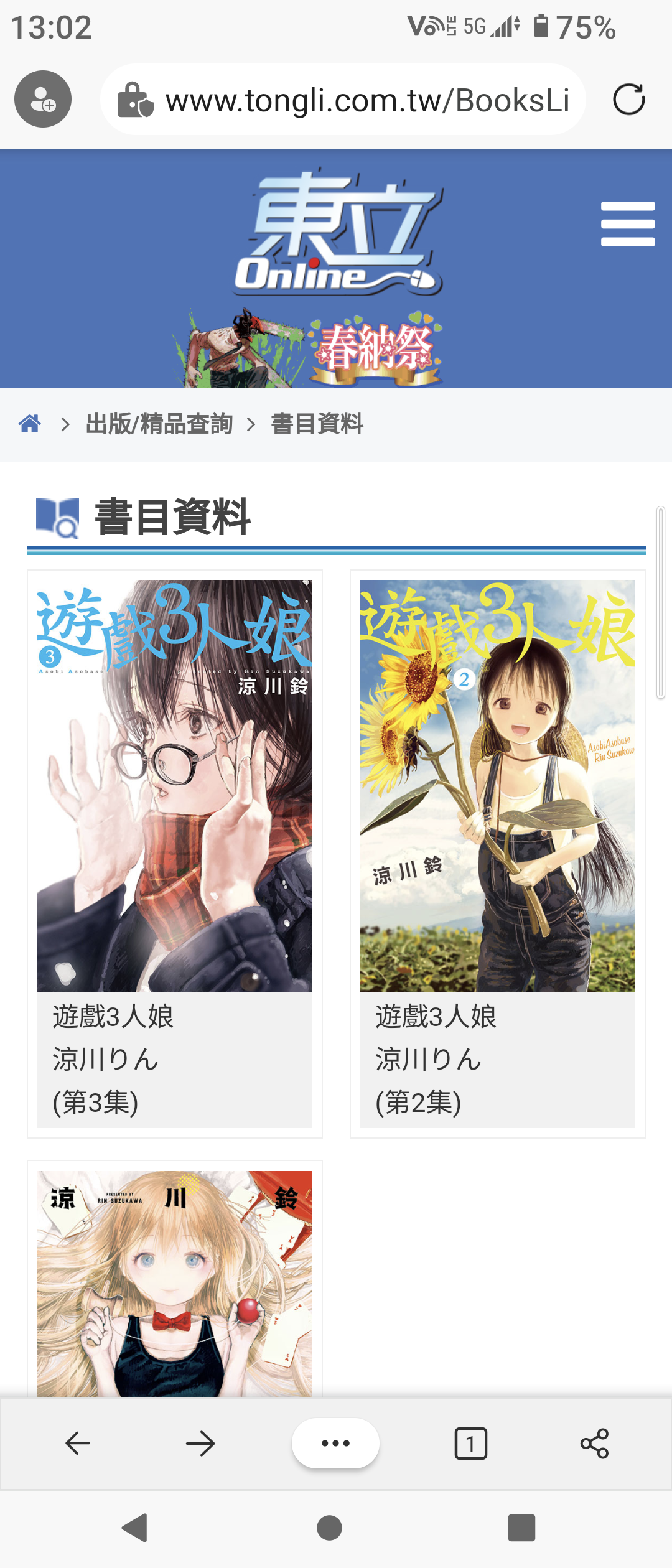
Task: Open the book card with blonde girl cover
Action: (175, 1282)
